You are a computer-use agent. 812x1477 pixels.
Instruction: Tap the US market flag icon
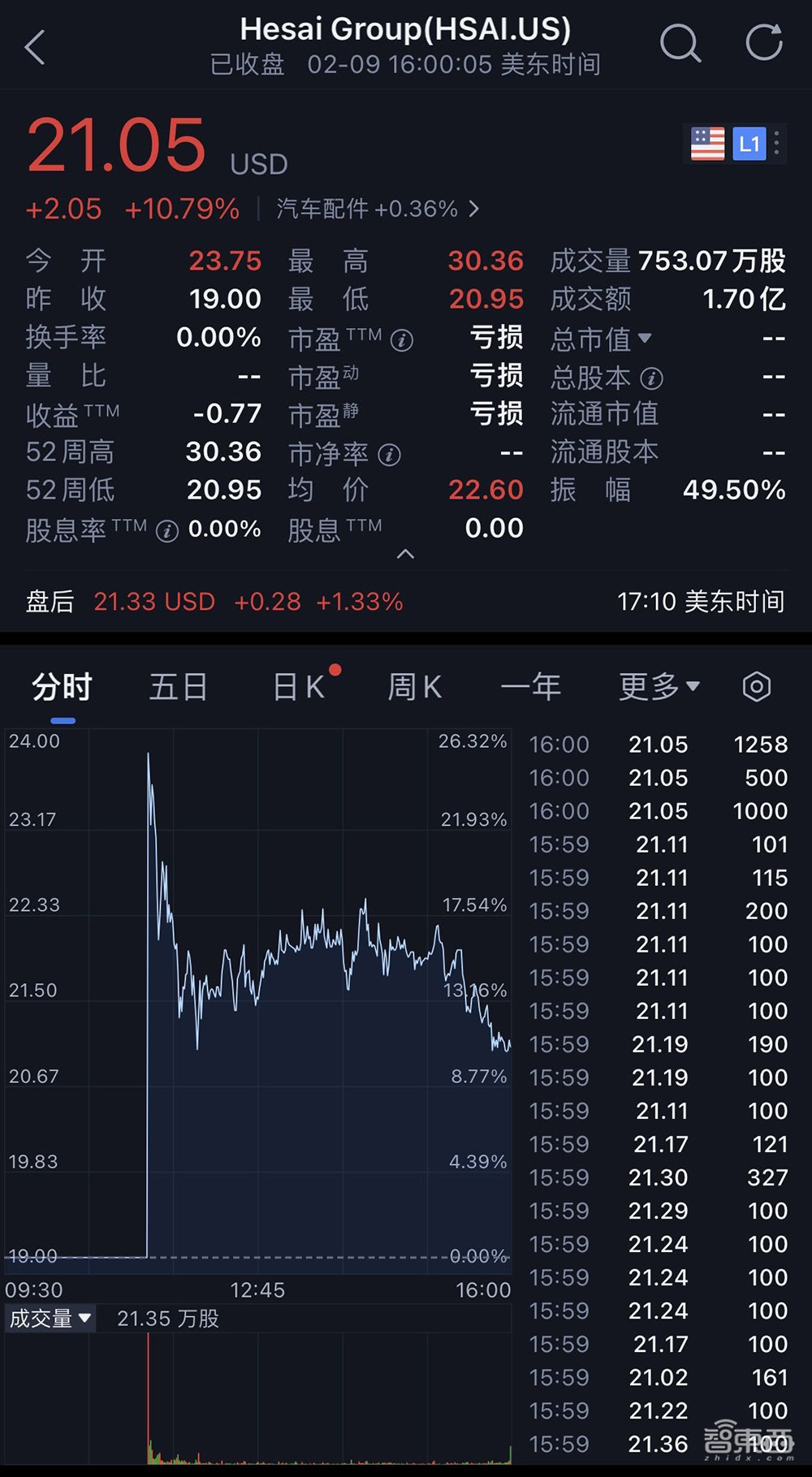pos(706,145)
